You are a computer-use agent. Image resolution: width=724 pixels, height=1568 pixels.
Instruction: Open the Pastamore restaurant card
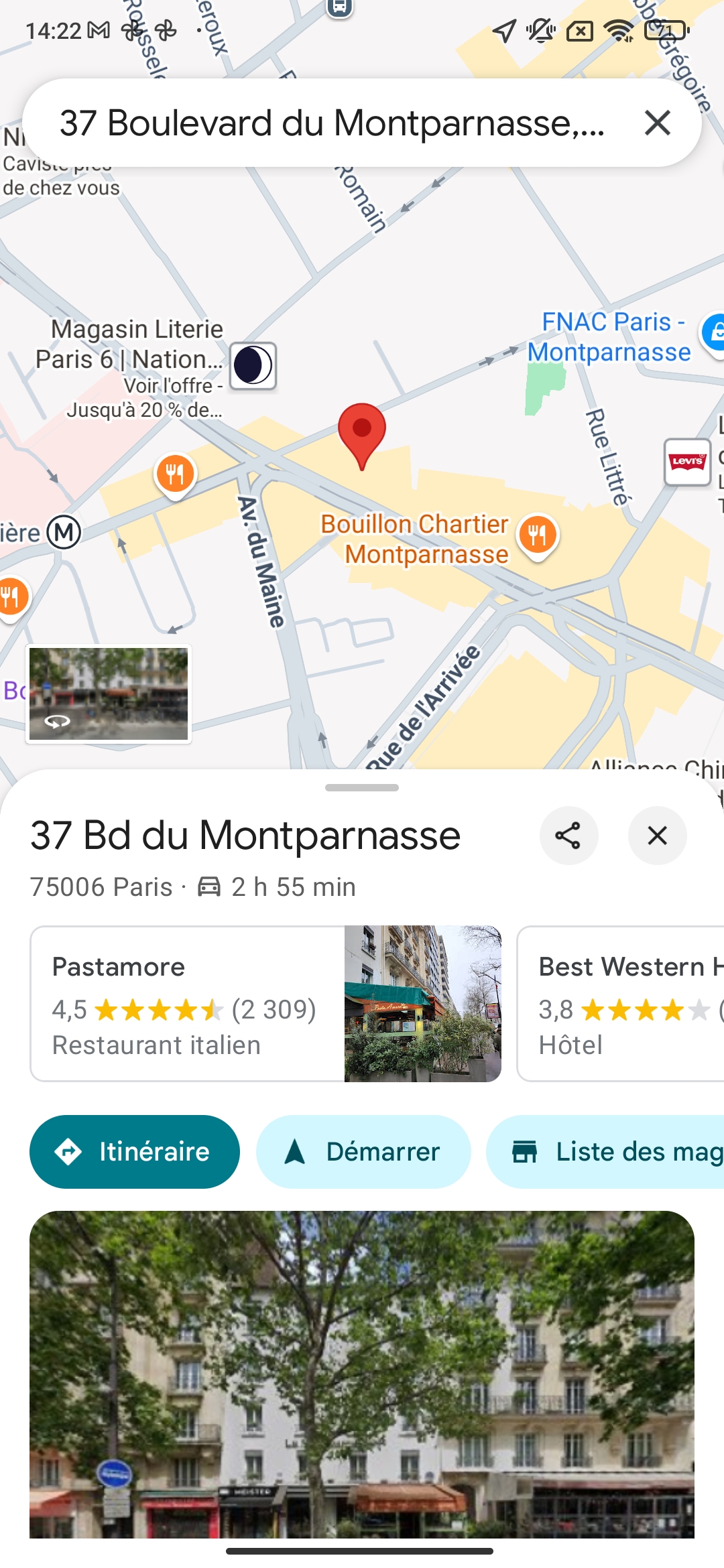265,1003
